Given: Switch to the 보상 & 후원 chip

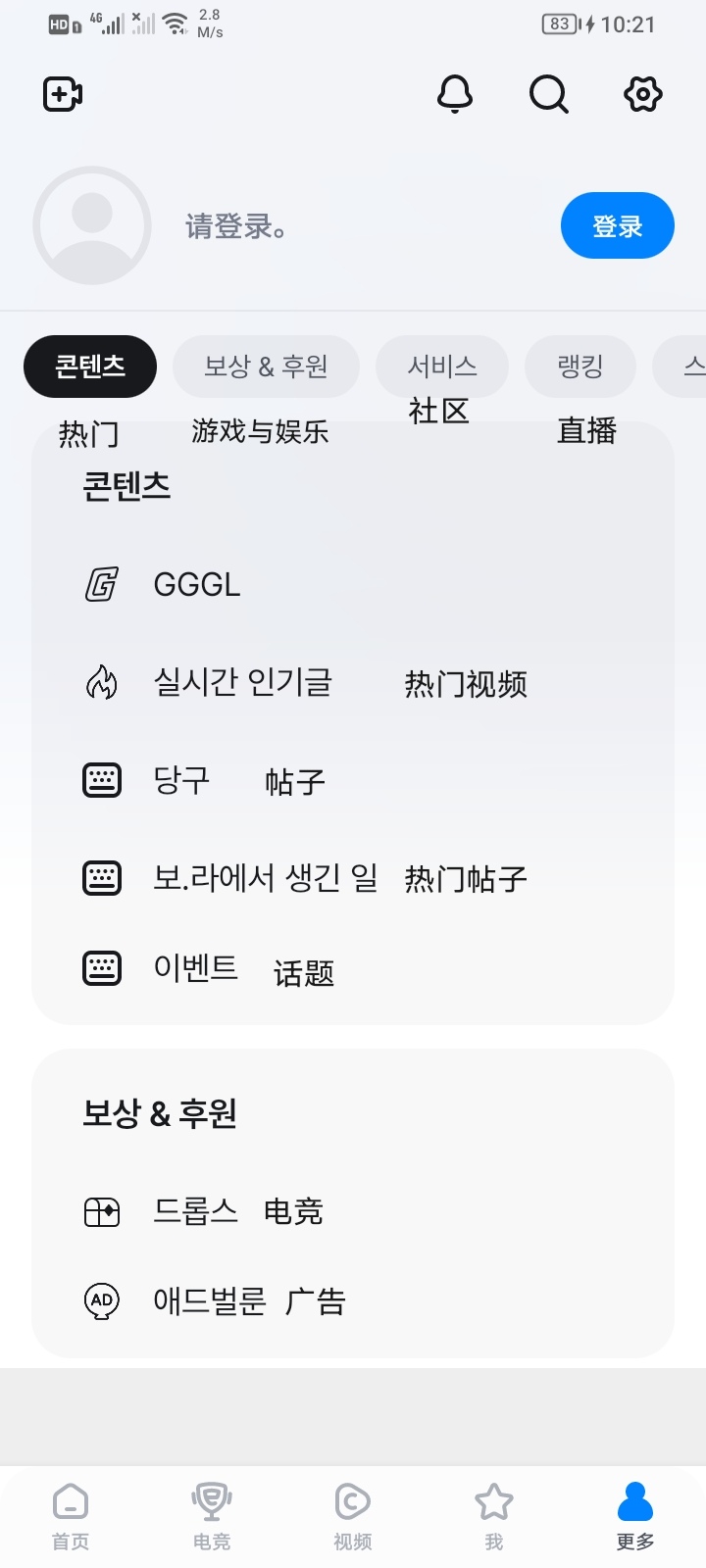Looking at the screenshot, I should [266, 367].
